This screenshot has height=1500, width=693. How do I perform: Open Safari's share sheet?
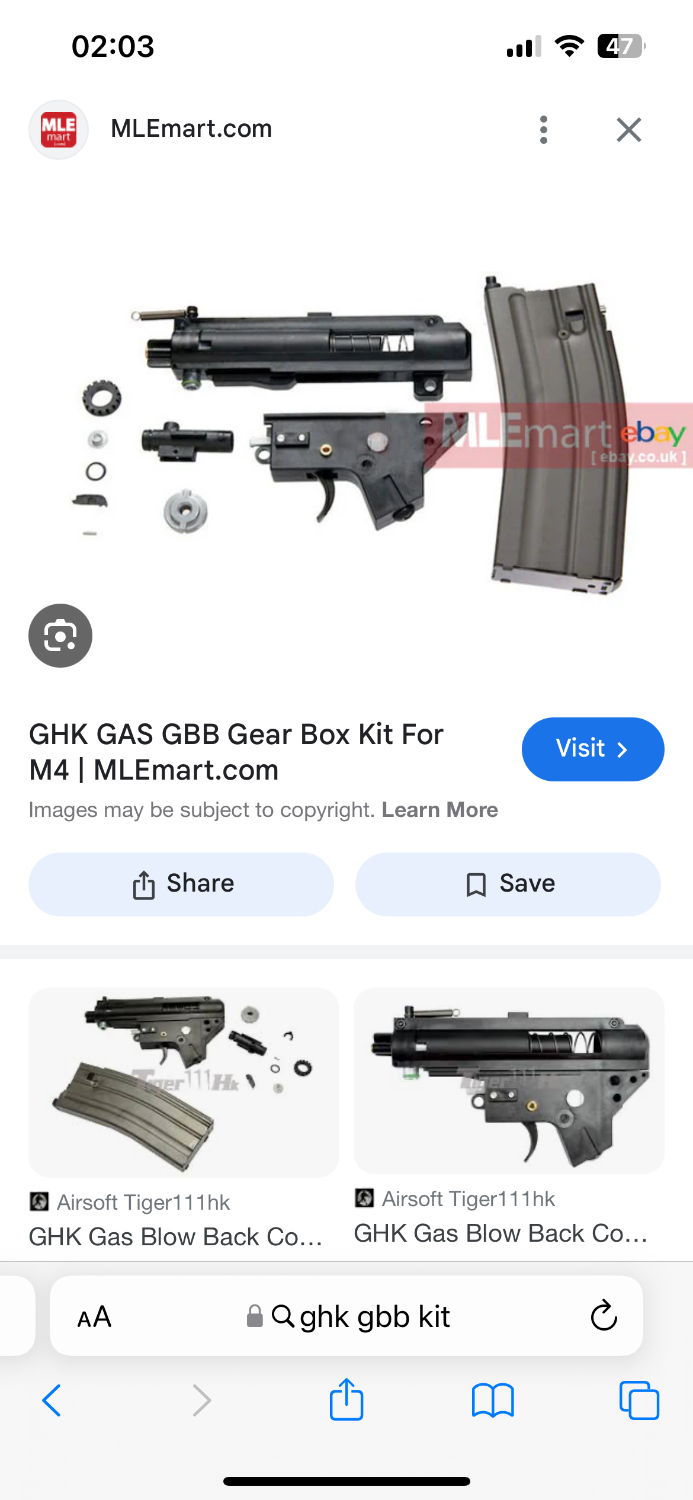tap(346, 1399)
